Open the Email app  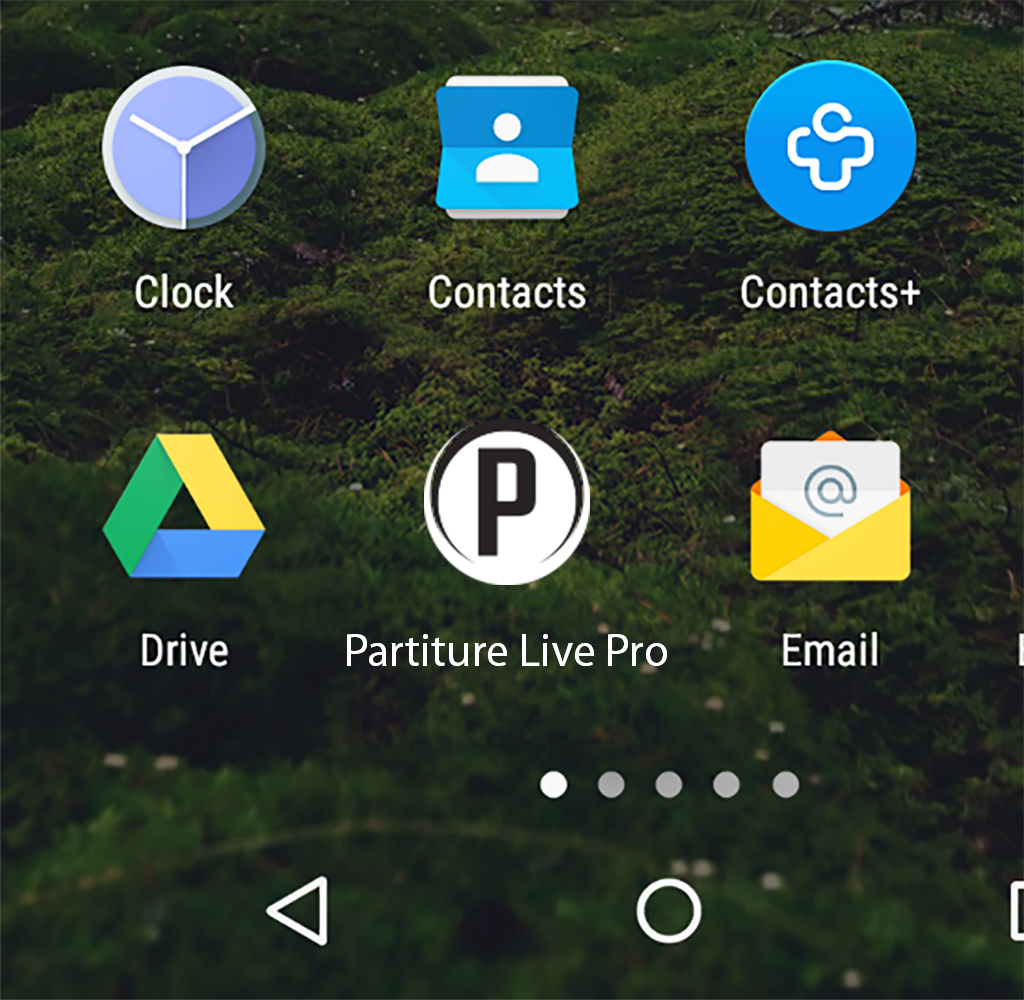[830, 510]
